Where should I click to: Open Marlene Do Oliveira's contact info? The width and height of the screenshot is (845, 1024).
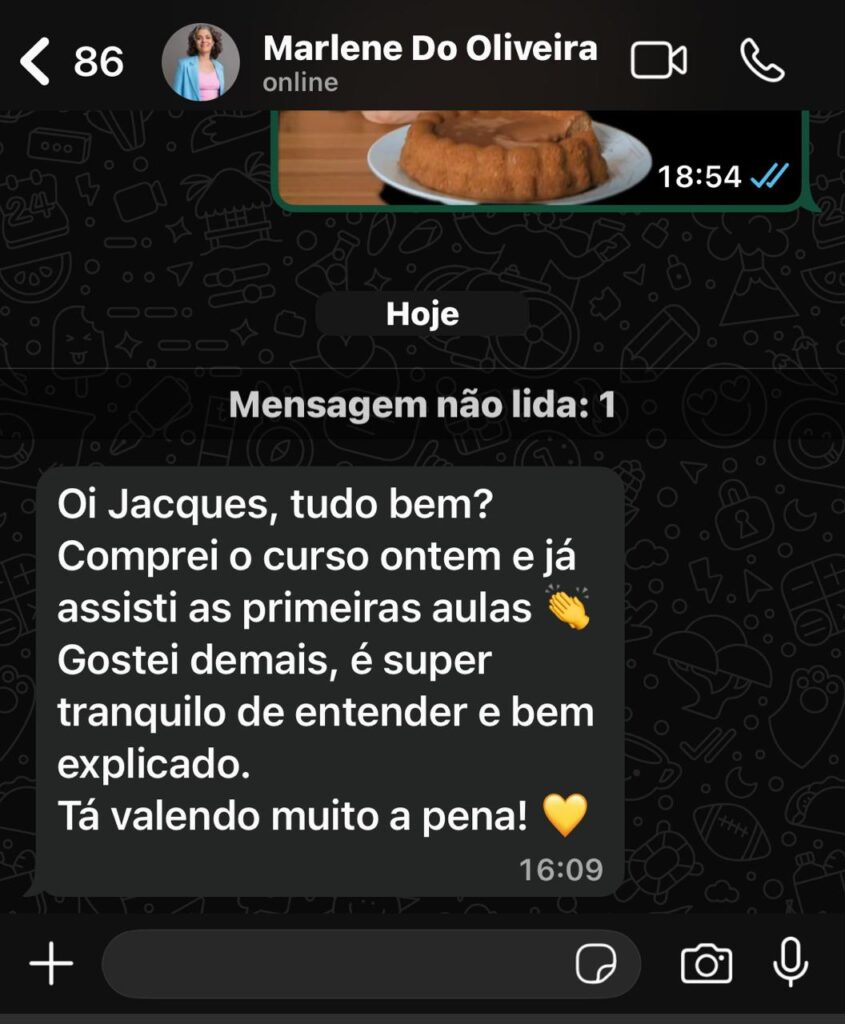(x=429, y=61)
